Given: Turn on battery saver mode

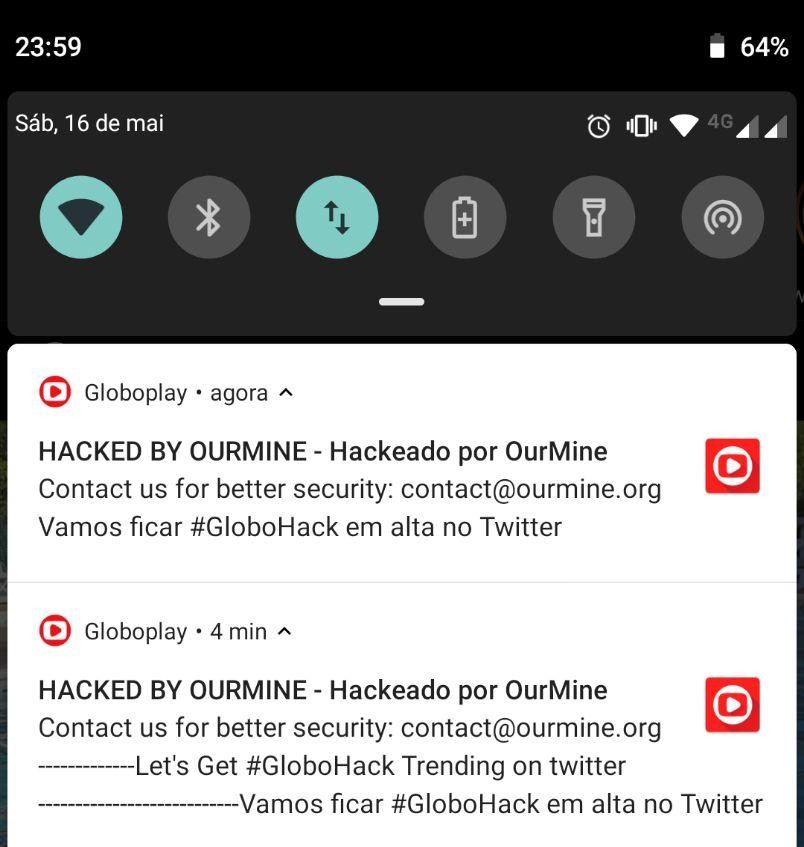Looking at the screenshot, I should point(465,217).
